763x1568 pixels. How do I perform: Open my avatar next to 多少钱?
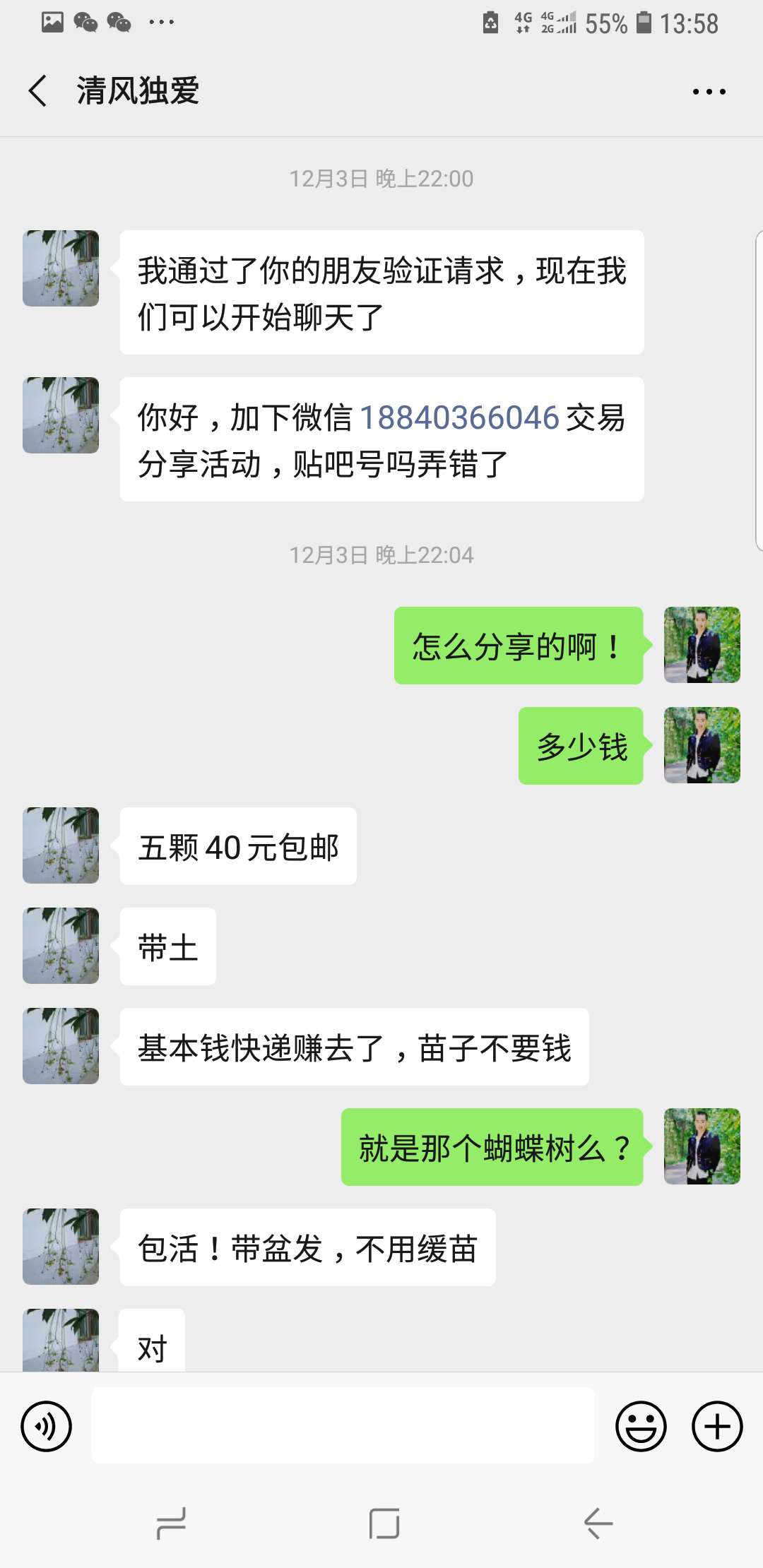702,745
